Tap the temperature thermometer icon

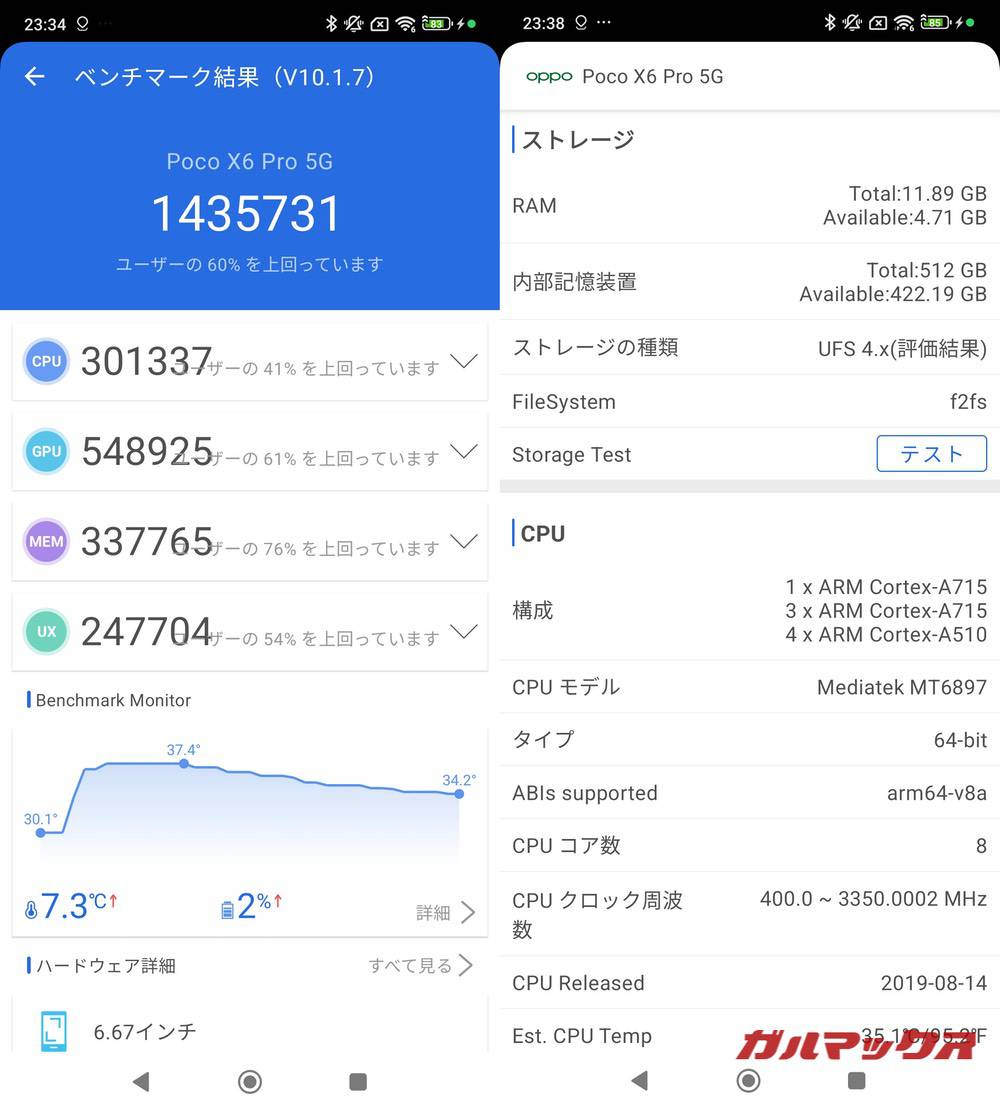coord(27,905)
